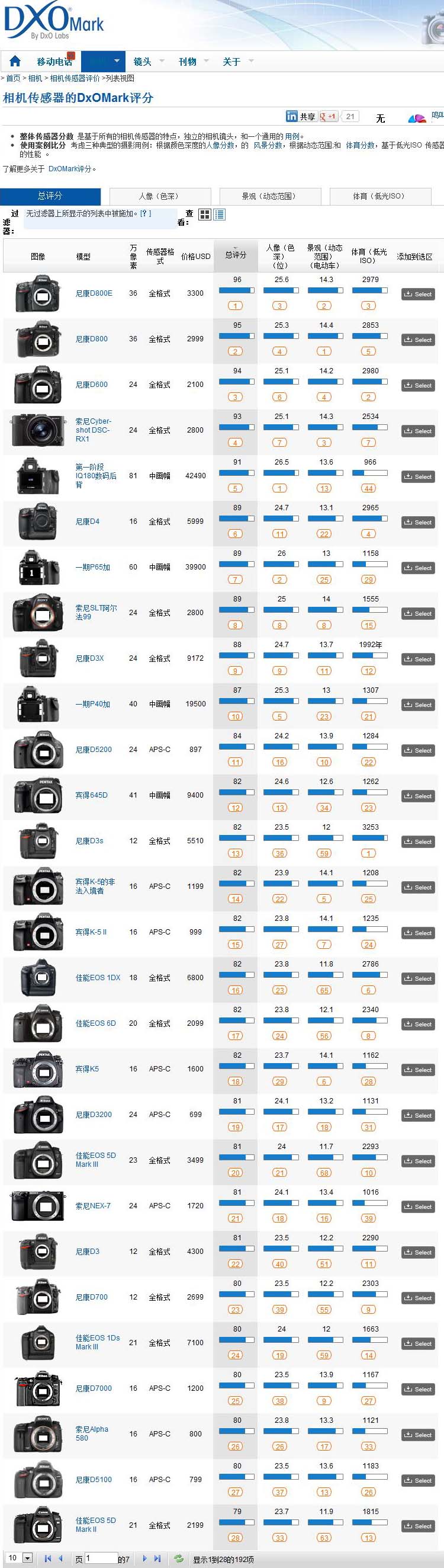Switch to the 人像（色深）tab

click(x=160, y=196)
